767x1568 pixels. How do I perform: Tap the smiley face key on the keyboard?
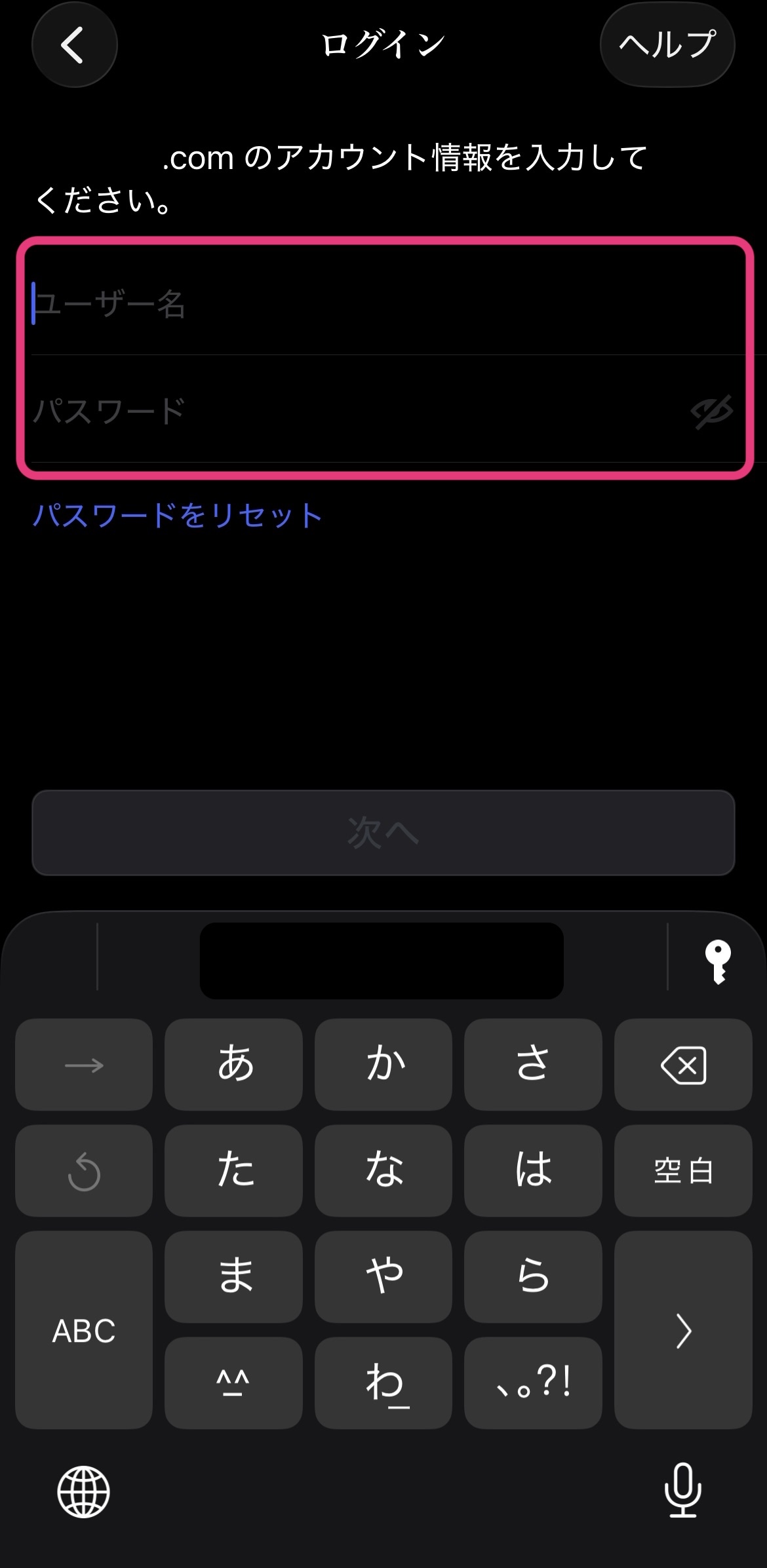tap(233, 1383)
